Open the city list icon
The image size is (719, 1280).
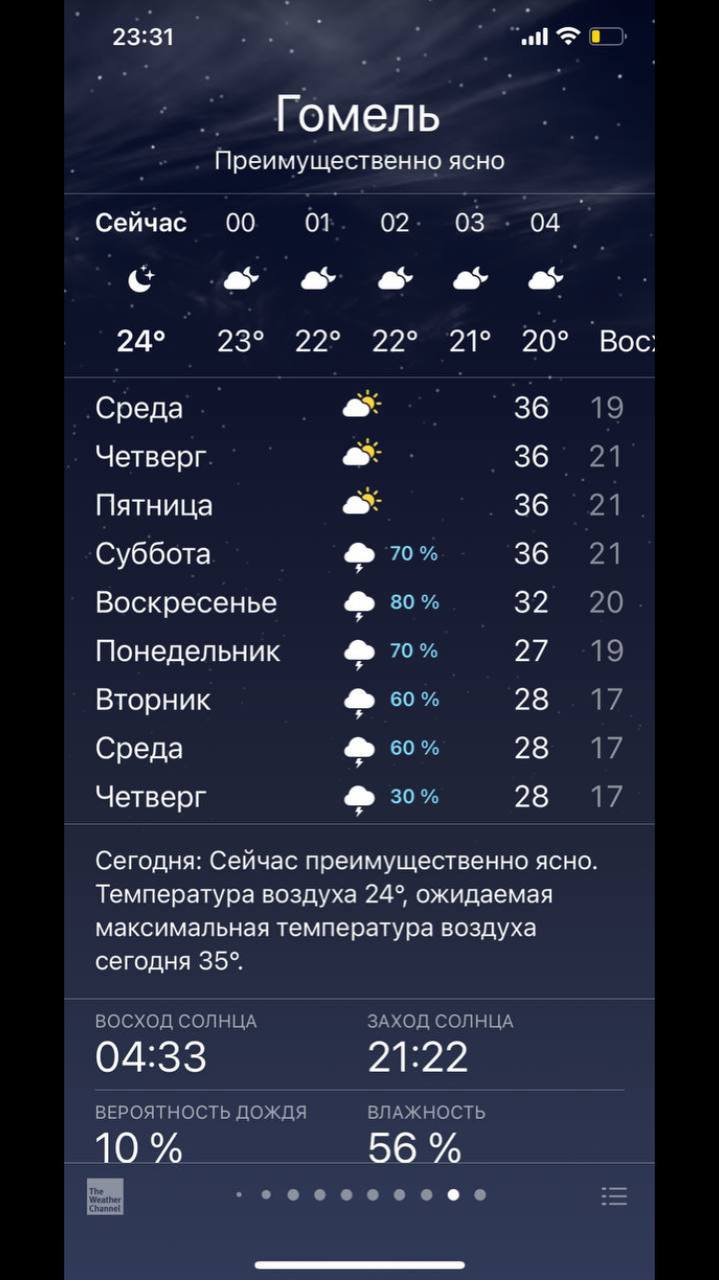(x=614, y=1196)
